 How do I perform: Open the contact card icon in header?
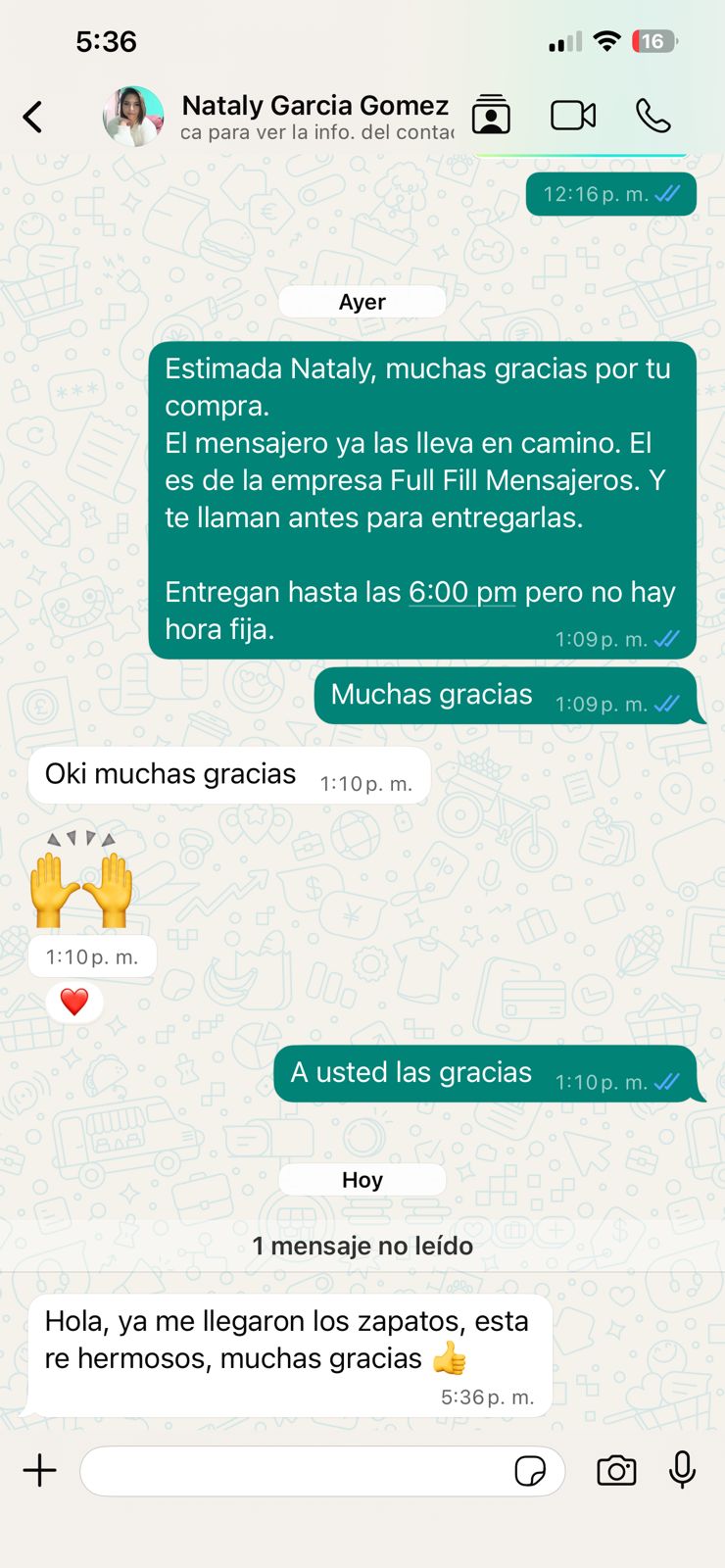[x=491, y=116]
